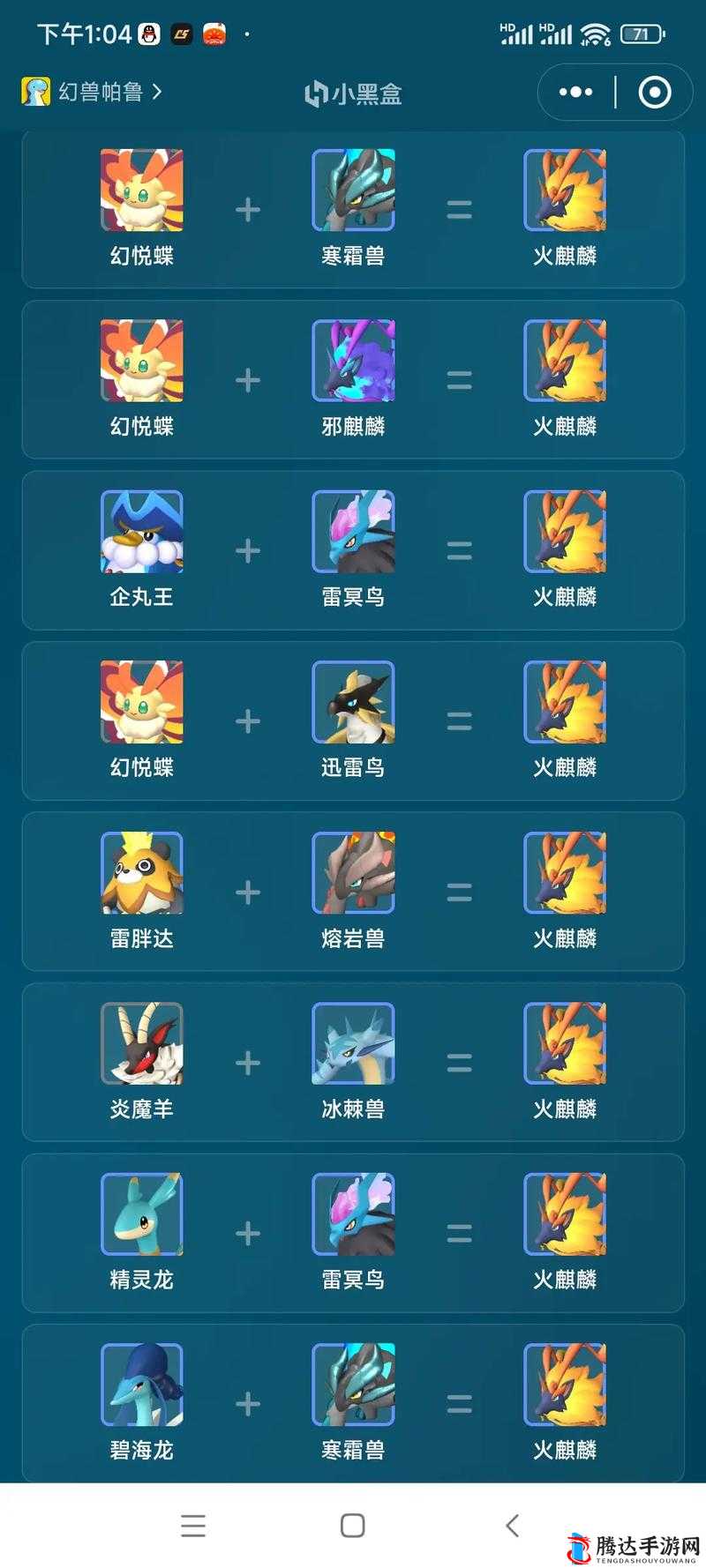Go back with system back button
Viewport: 706px width, 1568px height.
click(x=512, y=1525)
